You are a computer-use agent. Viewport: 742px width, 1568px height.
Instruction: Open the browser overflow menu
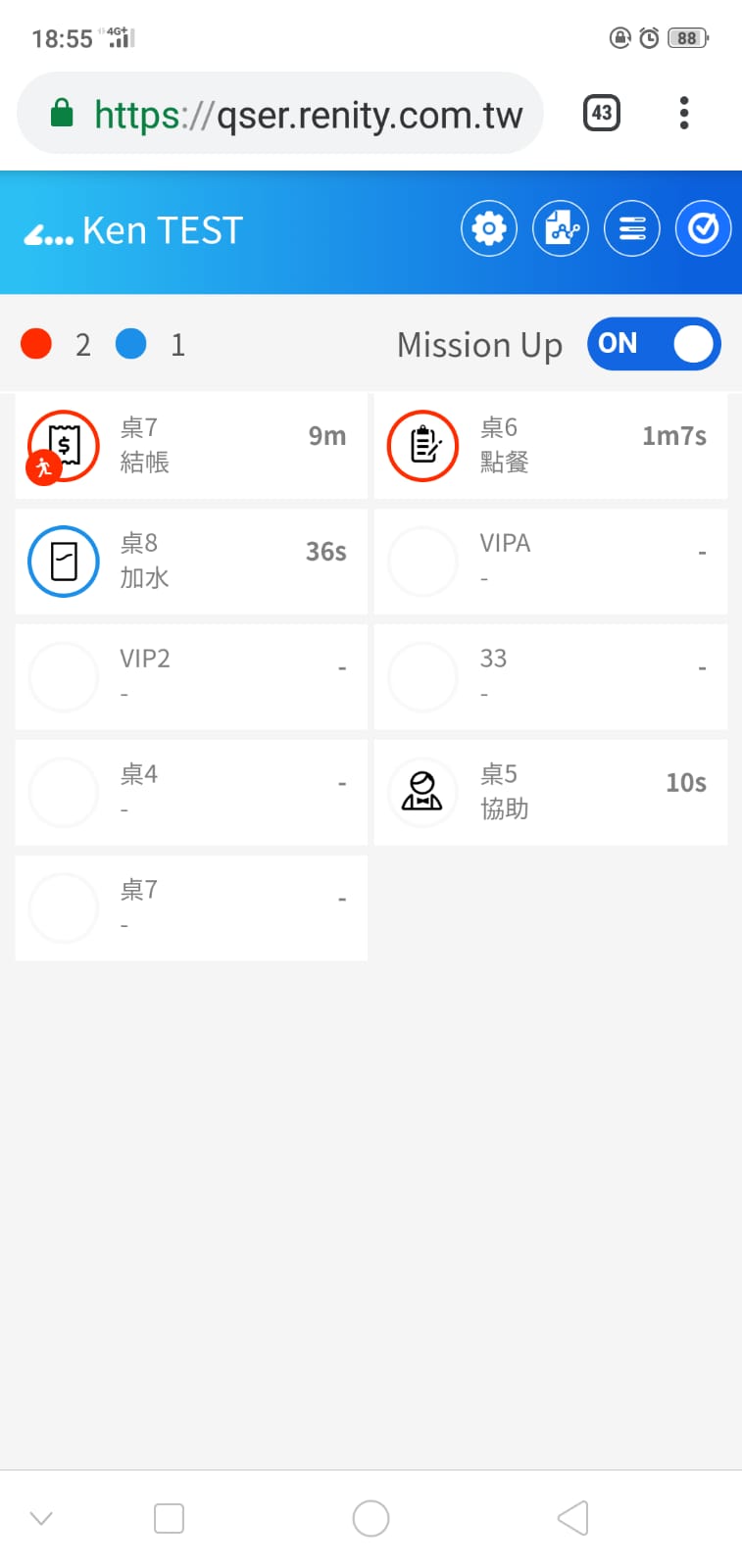coord(684,114)
